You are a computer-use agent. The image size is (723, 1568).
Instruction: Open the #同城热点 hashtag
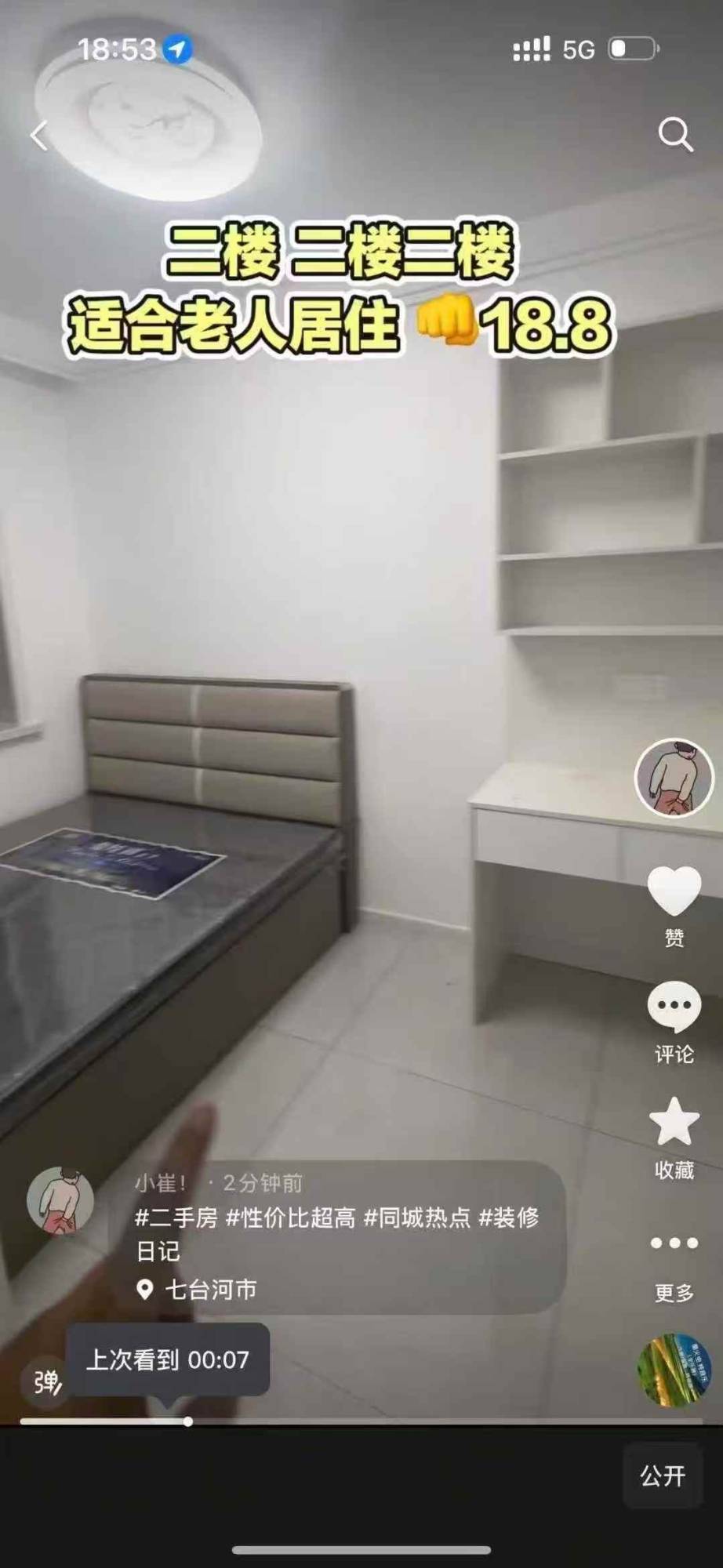coord(417,1218)
